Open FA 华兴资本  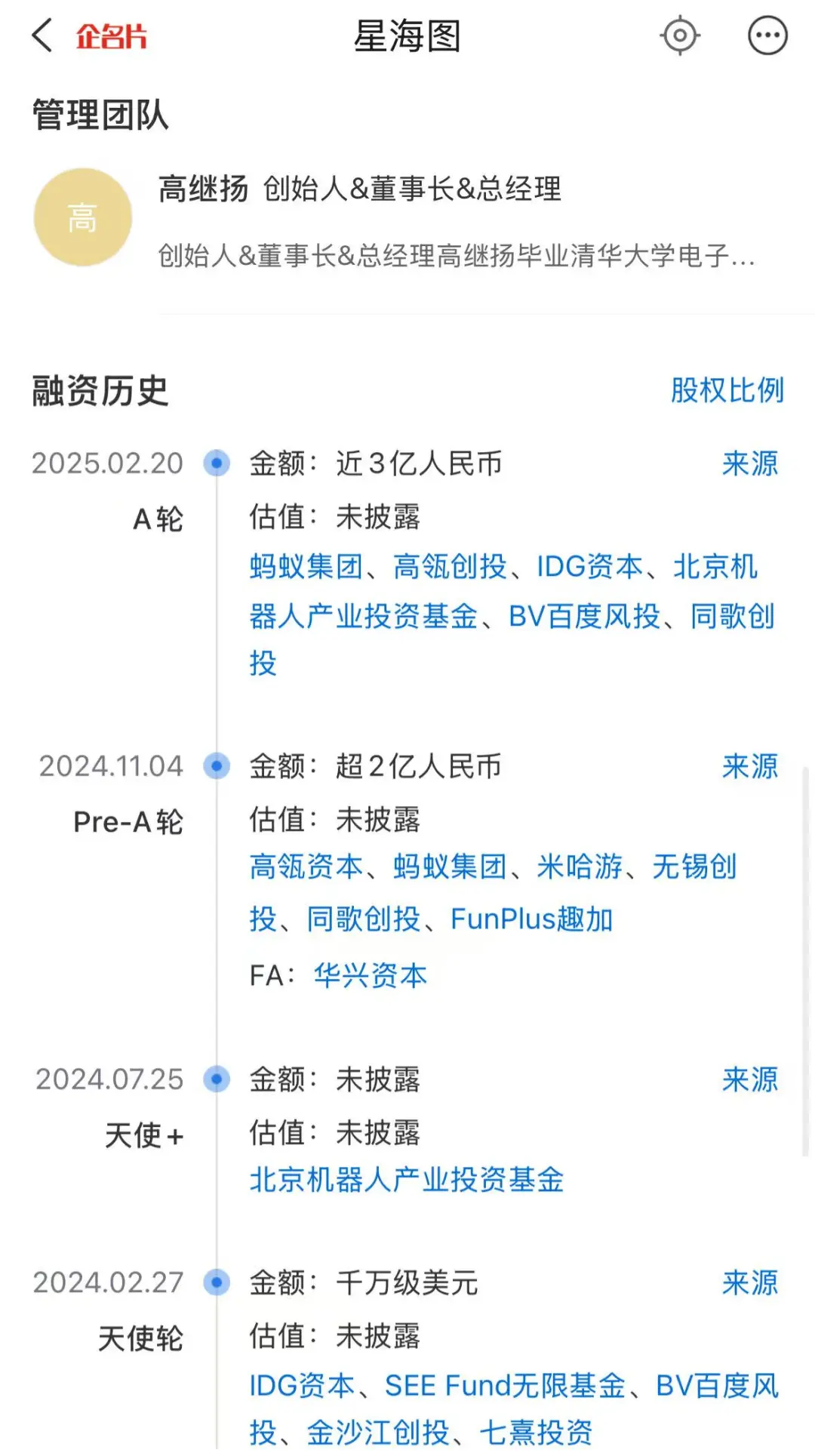371,975
